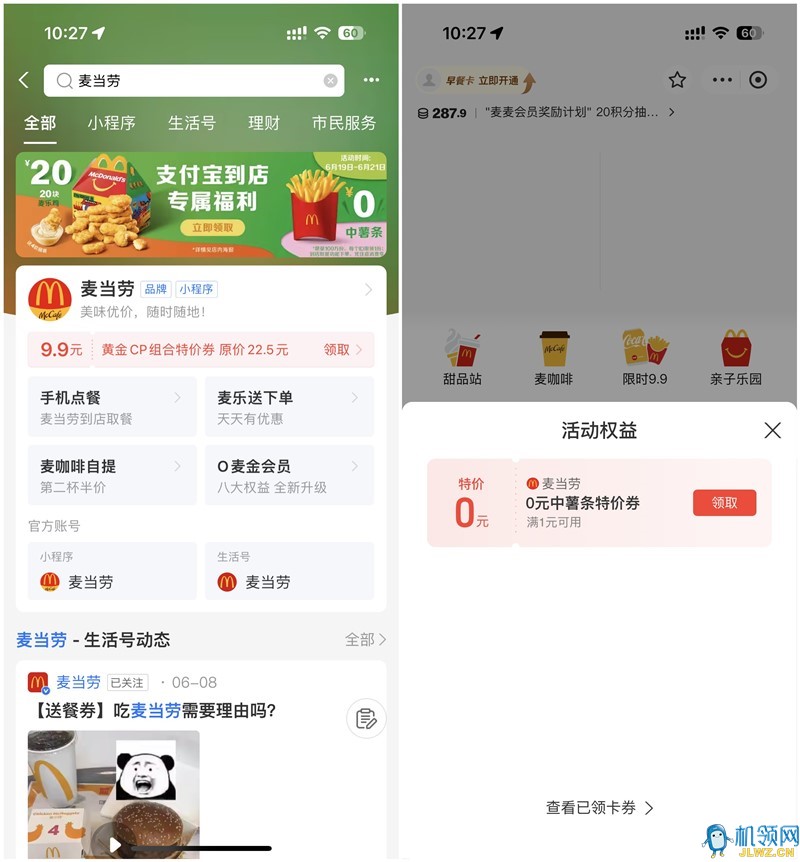Claim the 0元中薯条特价券 with 领取

pyautogui.click(x=724, y=503)
